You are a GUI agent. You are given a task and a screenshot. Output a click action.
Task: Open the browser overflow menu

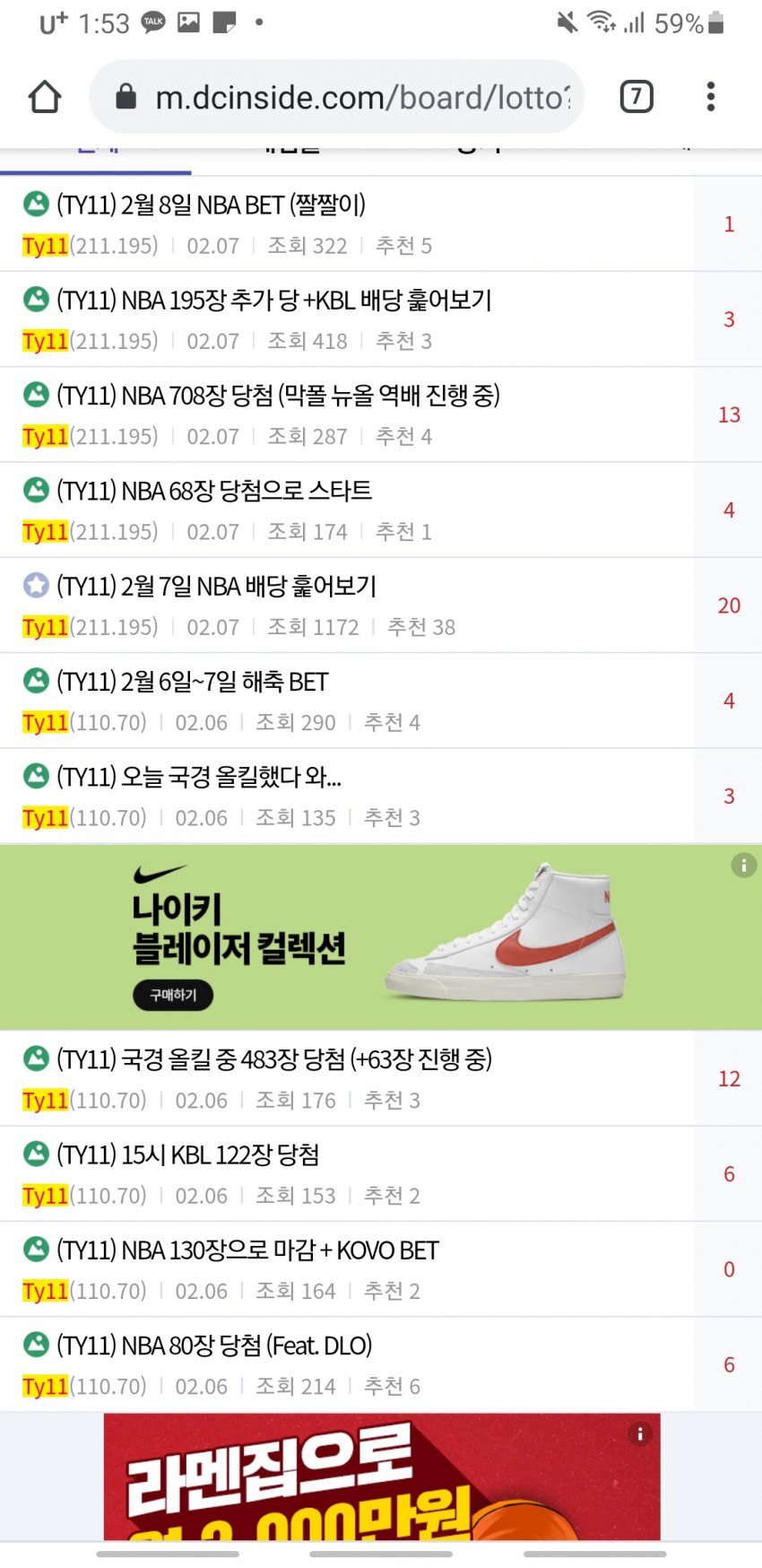click(710, 97)
